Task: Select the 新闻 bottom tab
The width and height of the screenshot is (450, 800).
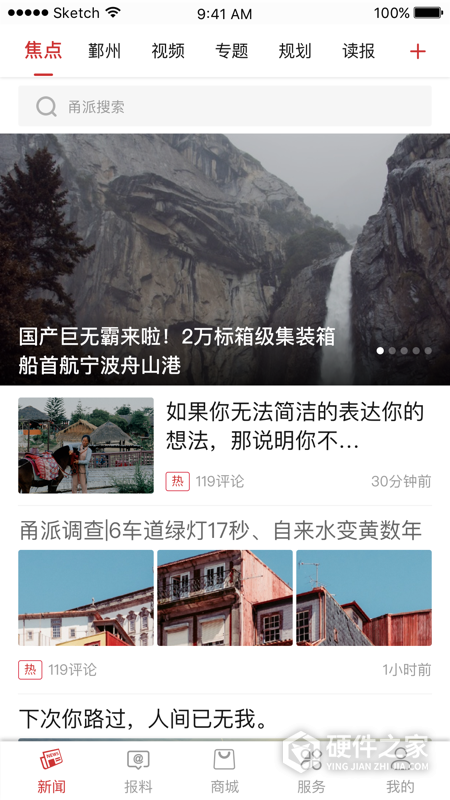Action: coord(51,772)
